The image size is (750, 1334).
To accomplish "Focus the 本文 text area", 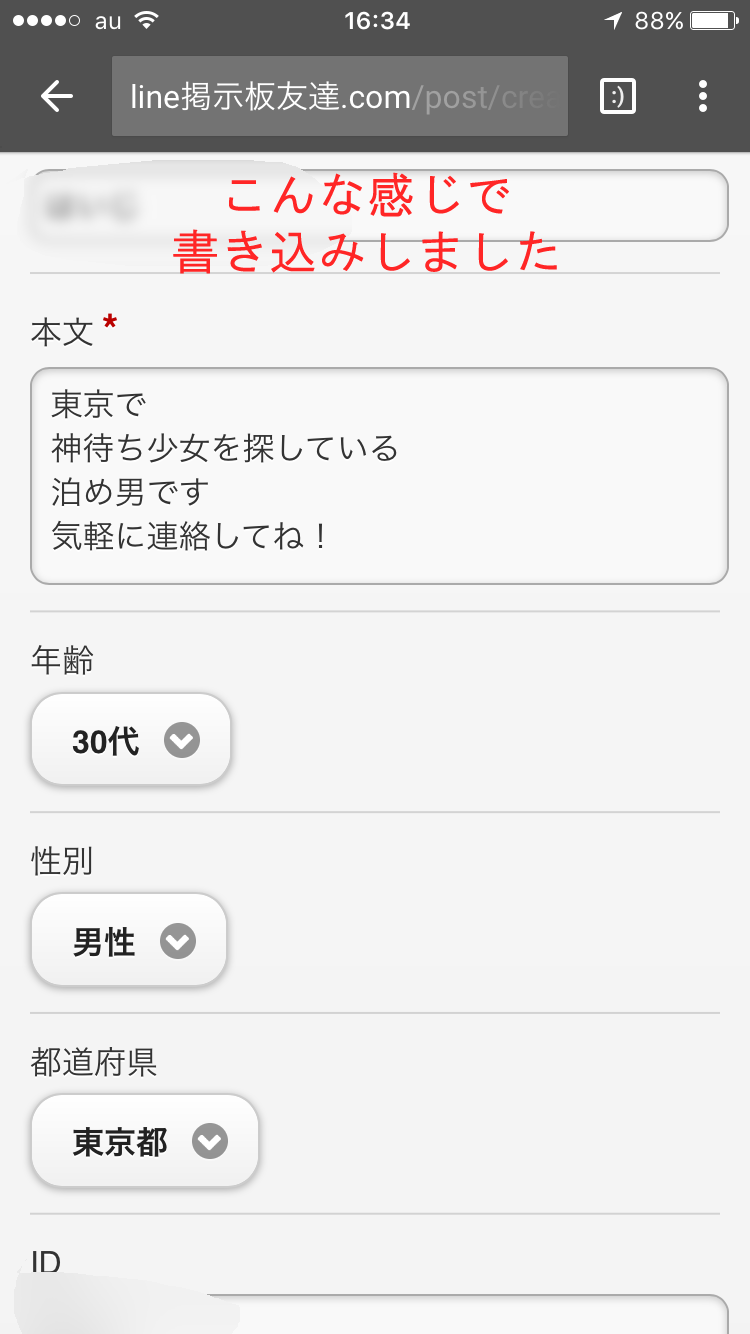I will tap(379, 476).
